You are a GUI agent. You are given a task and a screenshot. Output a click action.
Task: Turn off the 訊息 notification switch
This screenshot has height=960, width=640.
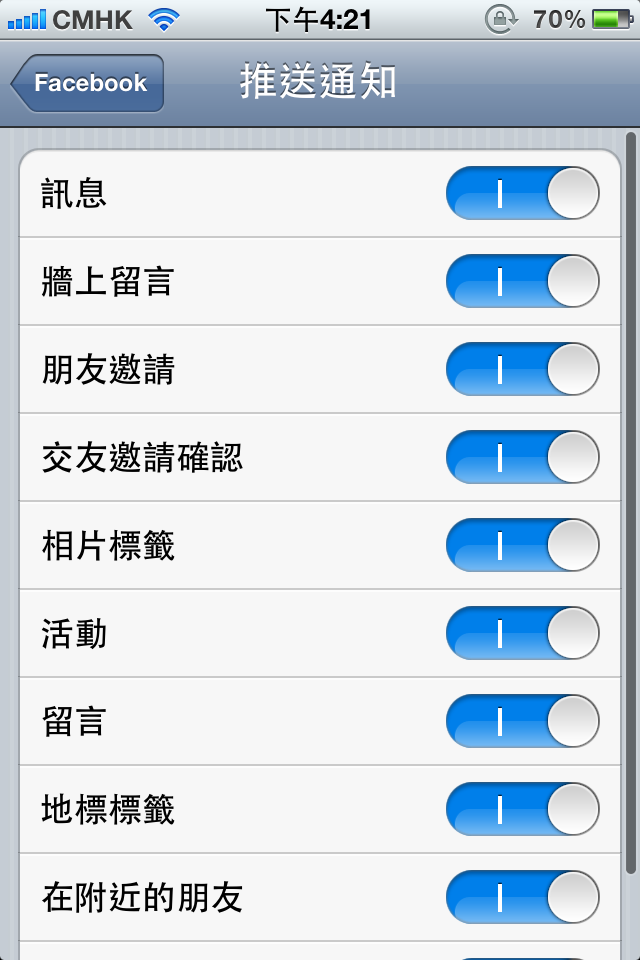click(522, 193)
